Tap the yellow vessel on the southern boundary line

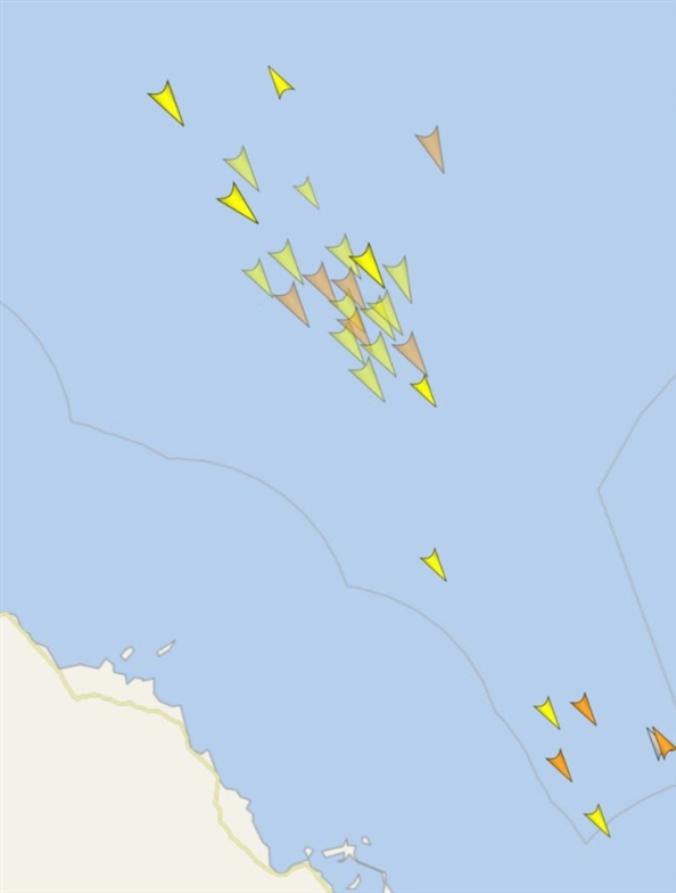[598, 819]
